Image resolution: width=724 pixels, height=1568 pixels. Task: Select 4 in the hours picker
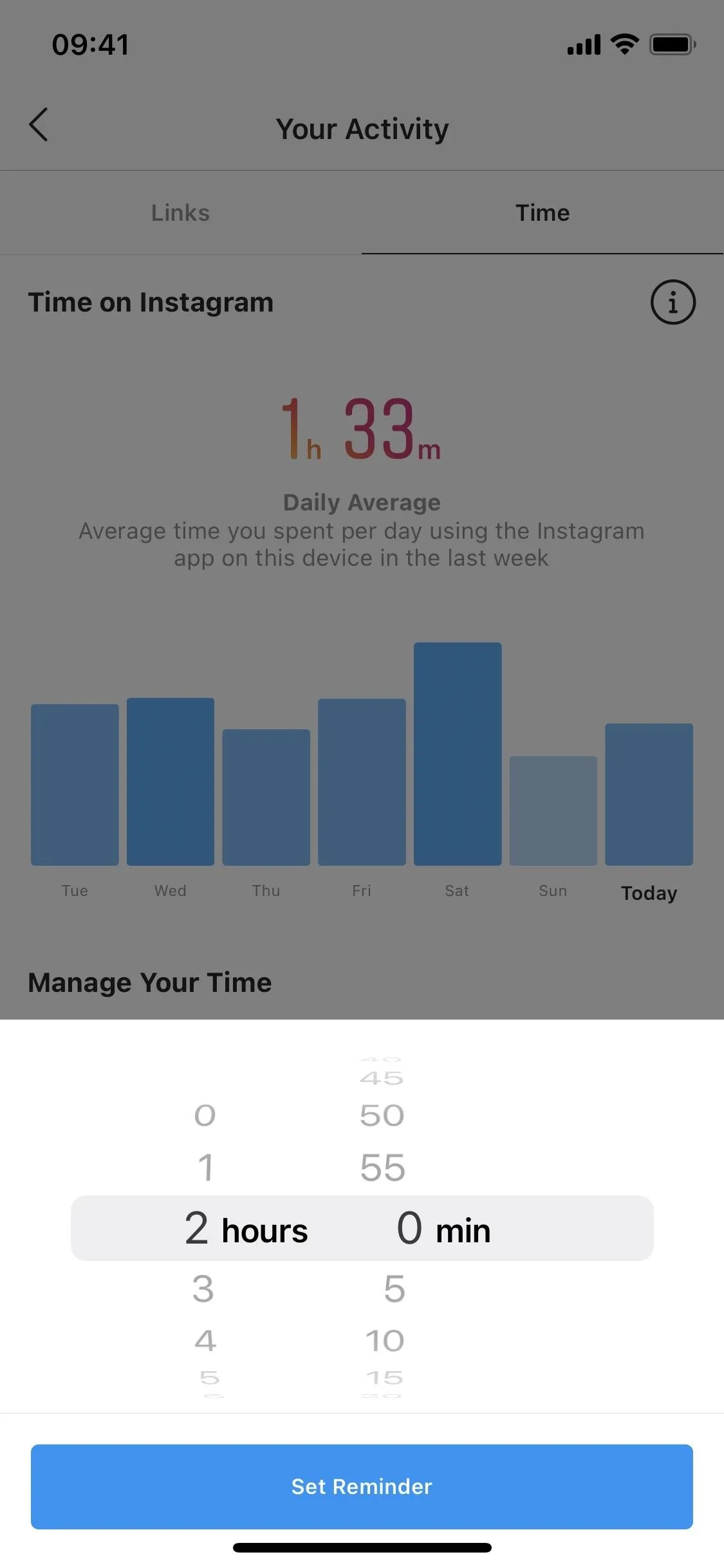pos(205,1341)
